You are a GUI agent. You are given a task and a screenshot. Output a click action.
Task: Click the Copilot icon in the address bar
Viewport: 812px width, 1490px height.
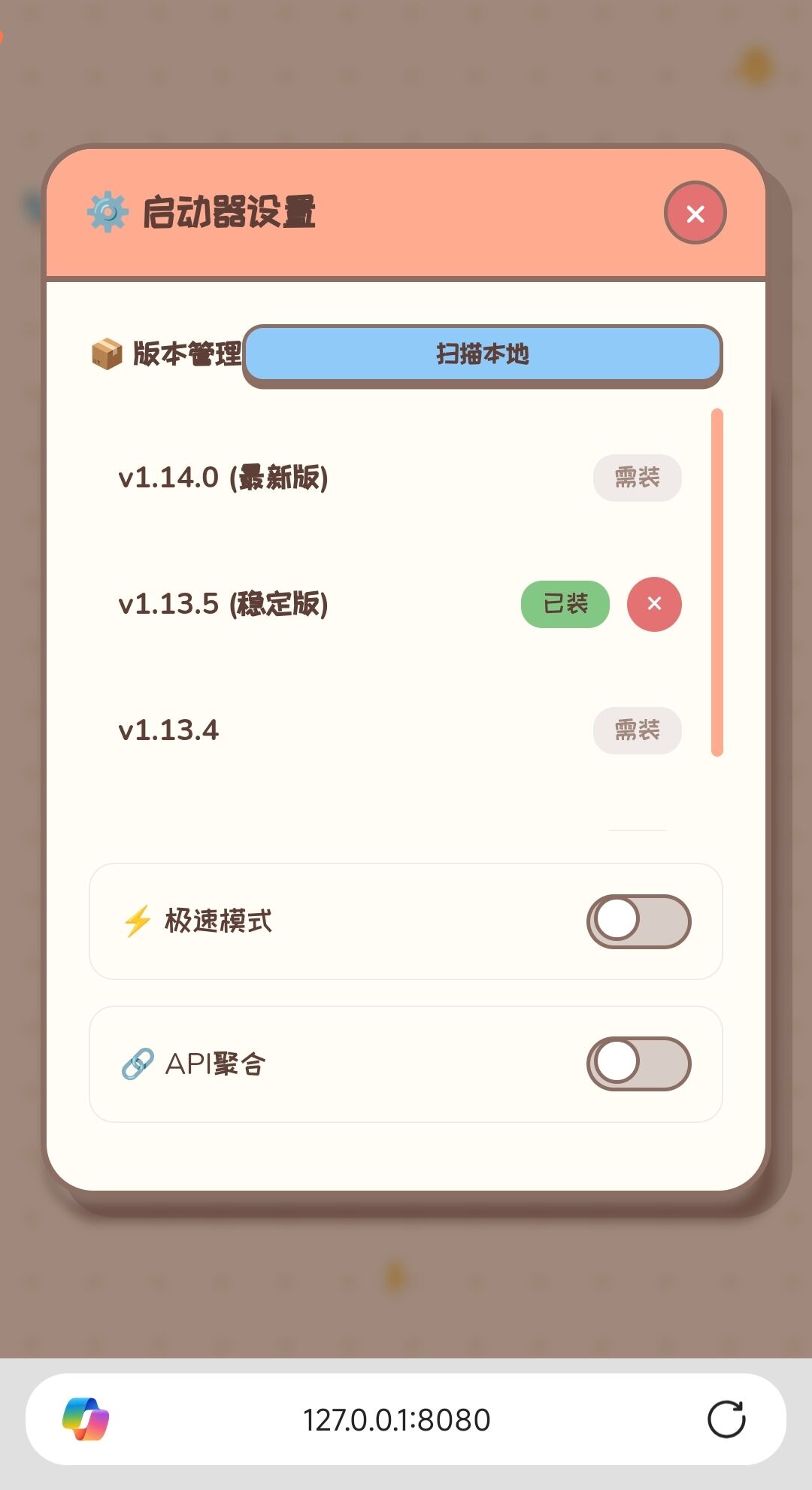(86, 1419)
